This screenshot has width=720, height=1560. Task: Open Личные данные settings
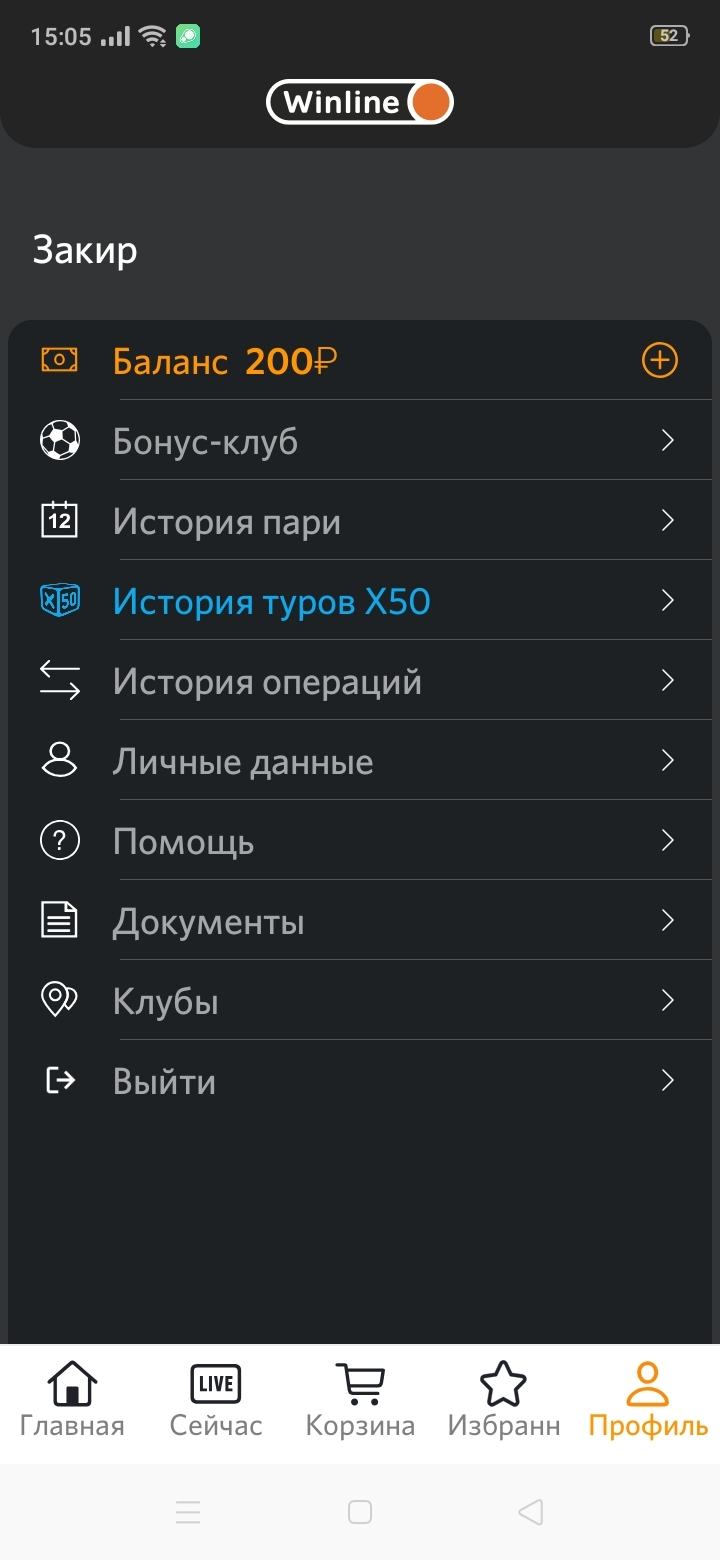[x=360, y=761]
